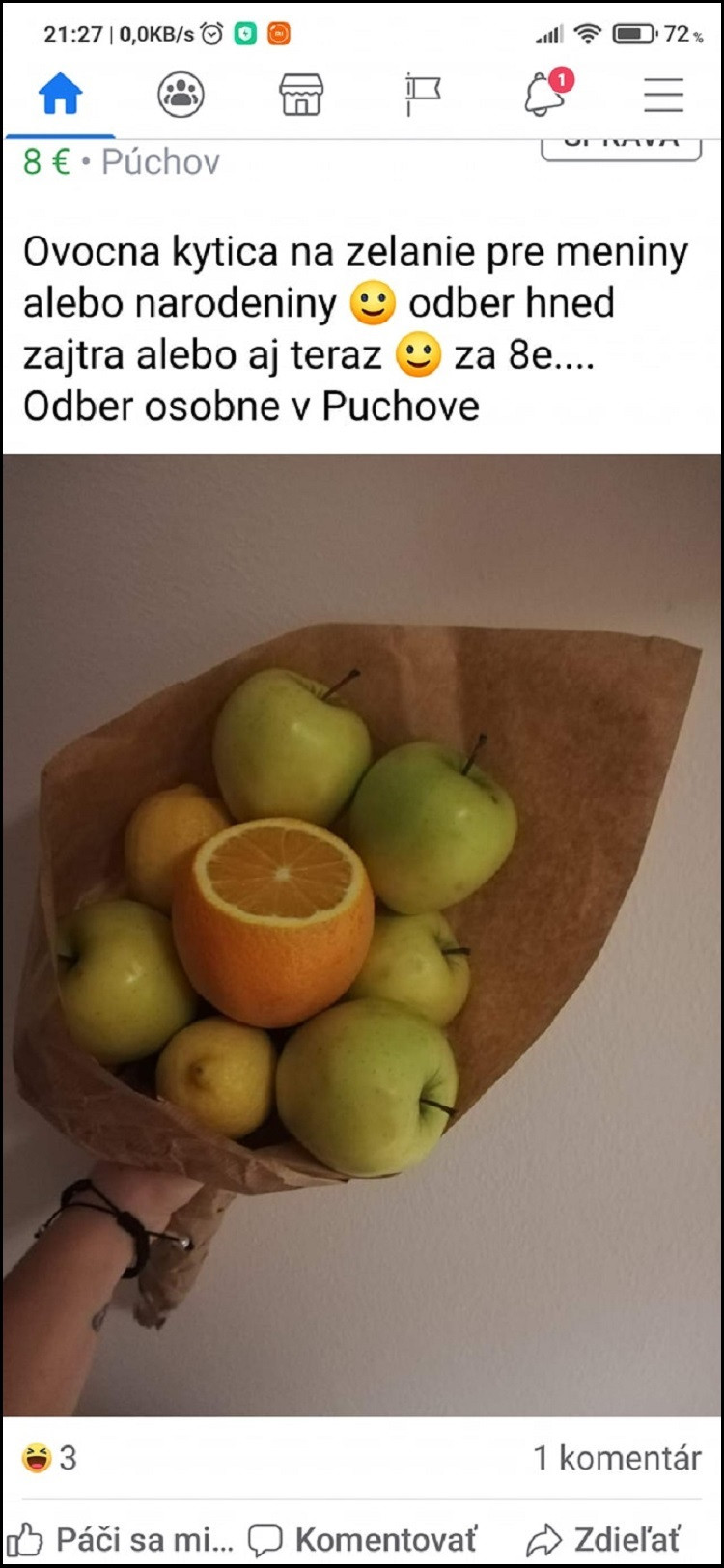This screenshot has width=724, height=1568.
Task: Open the Pages flag tab
Action: coord(422,96)
